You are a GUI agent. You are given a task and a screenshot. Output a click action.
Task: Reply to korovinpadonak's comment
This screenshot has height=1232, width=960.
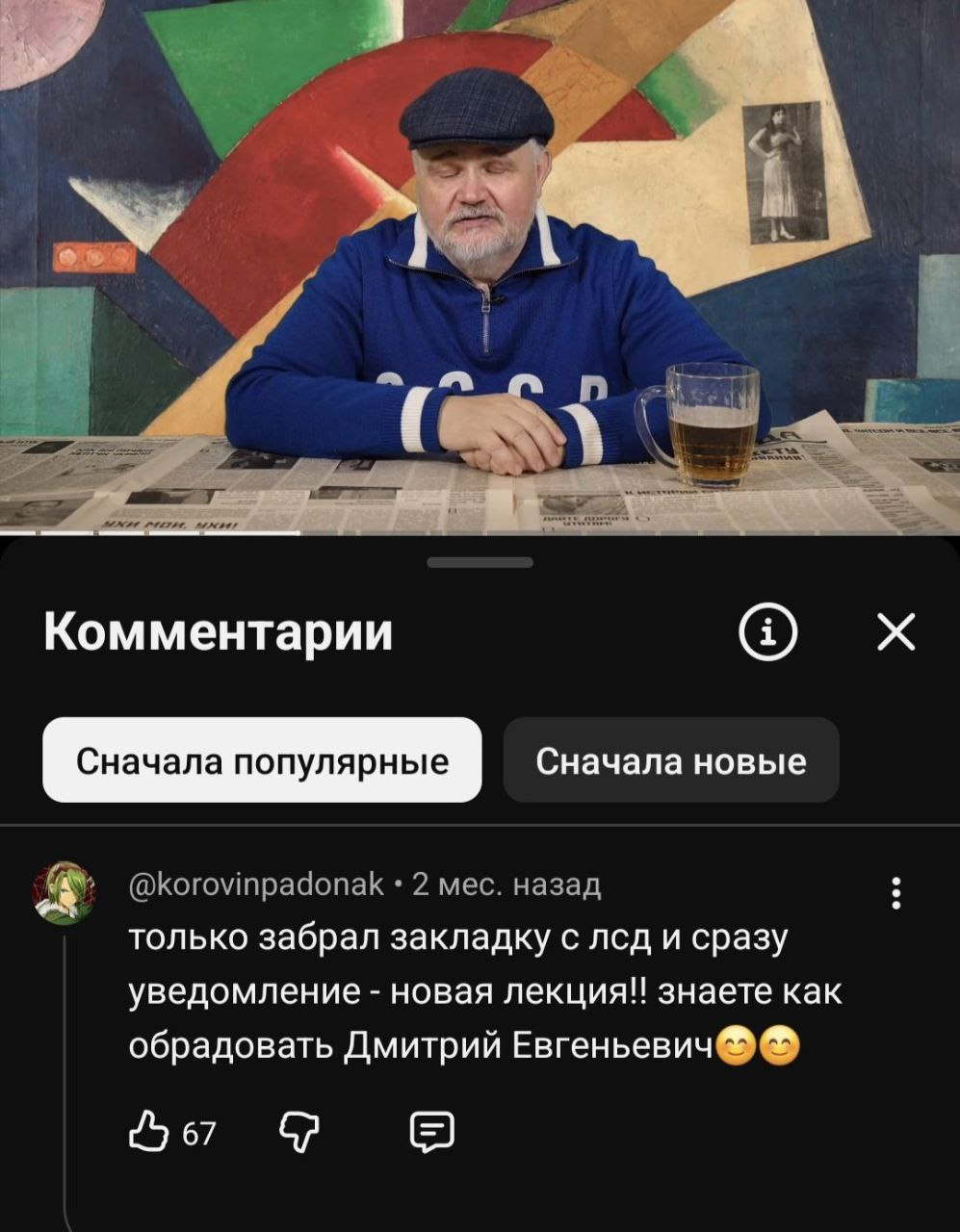coord(431,1133)
